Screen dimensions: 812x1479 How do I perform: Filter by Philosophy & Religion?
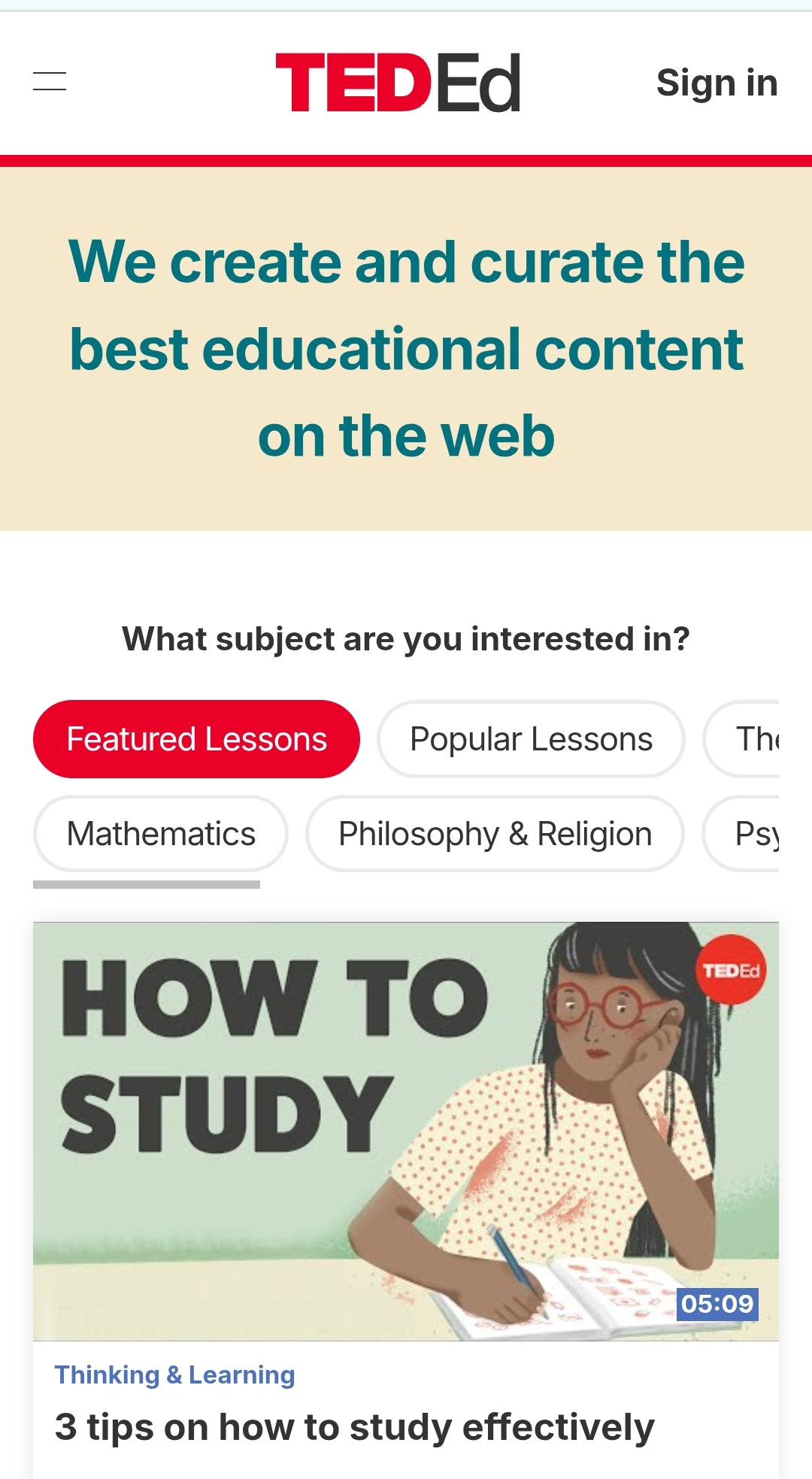[x=495, y=834]
